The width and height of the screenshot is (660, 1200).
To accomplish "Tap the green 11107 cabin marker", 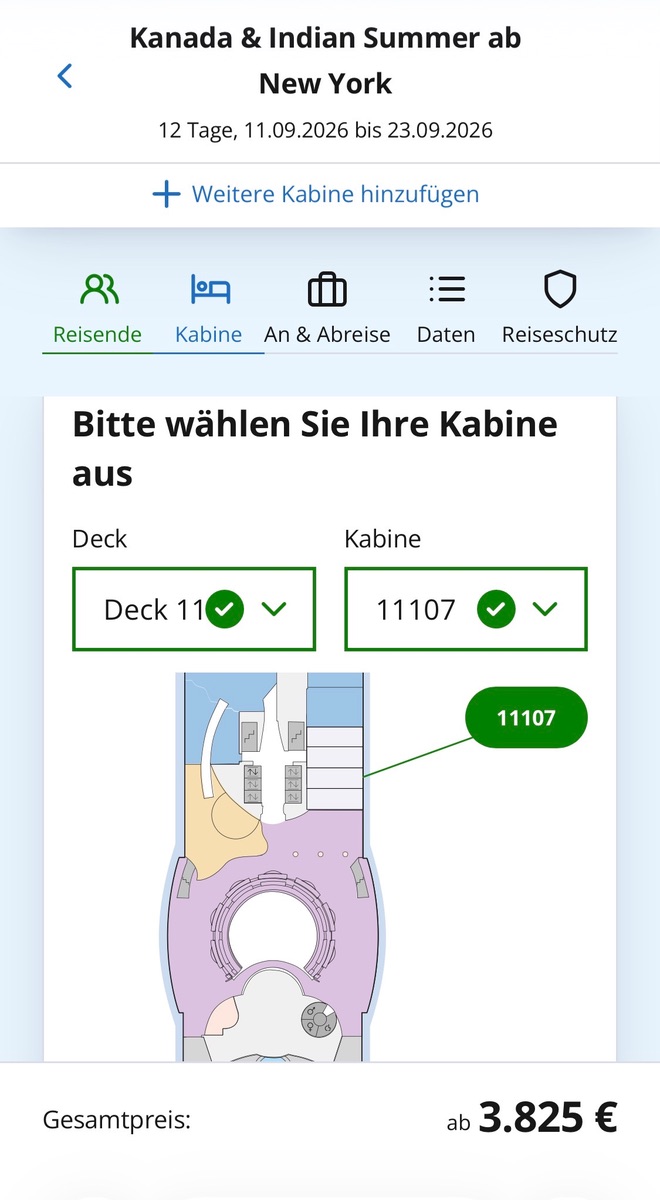I will [527, 717].
